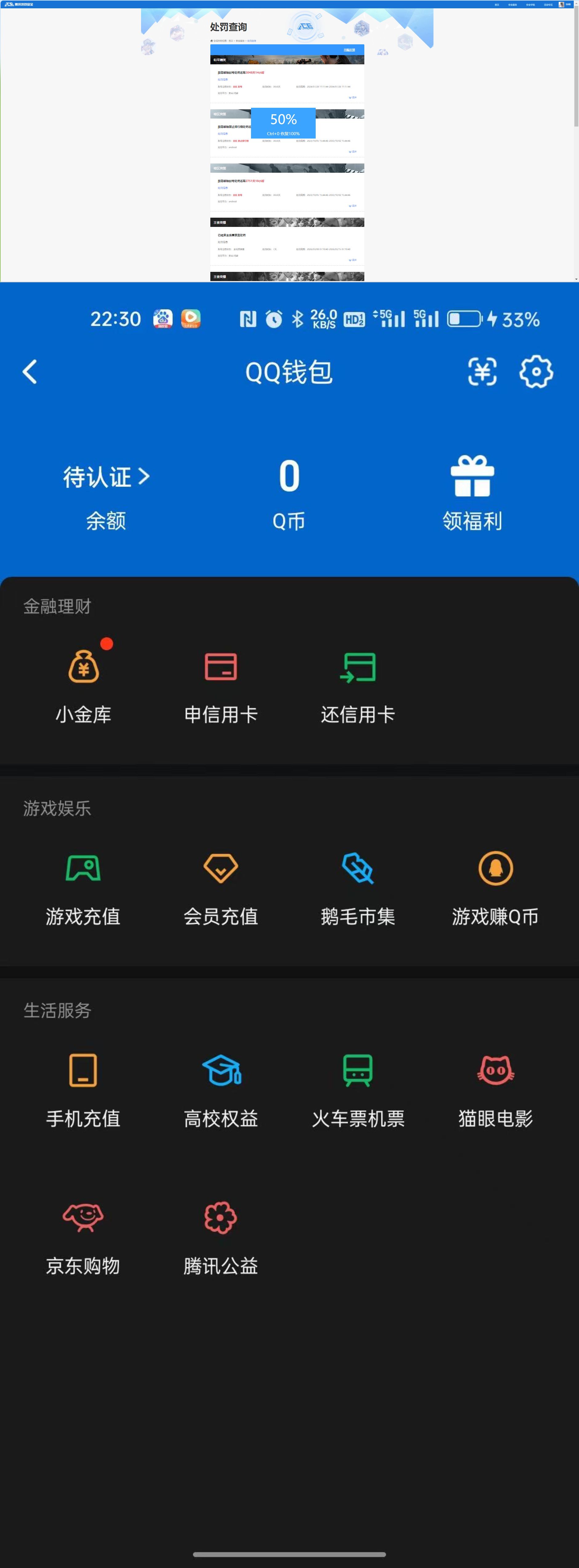Open 京东购物

[x=83, y=1237]
